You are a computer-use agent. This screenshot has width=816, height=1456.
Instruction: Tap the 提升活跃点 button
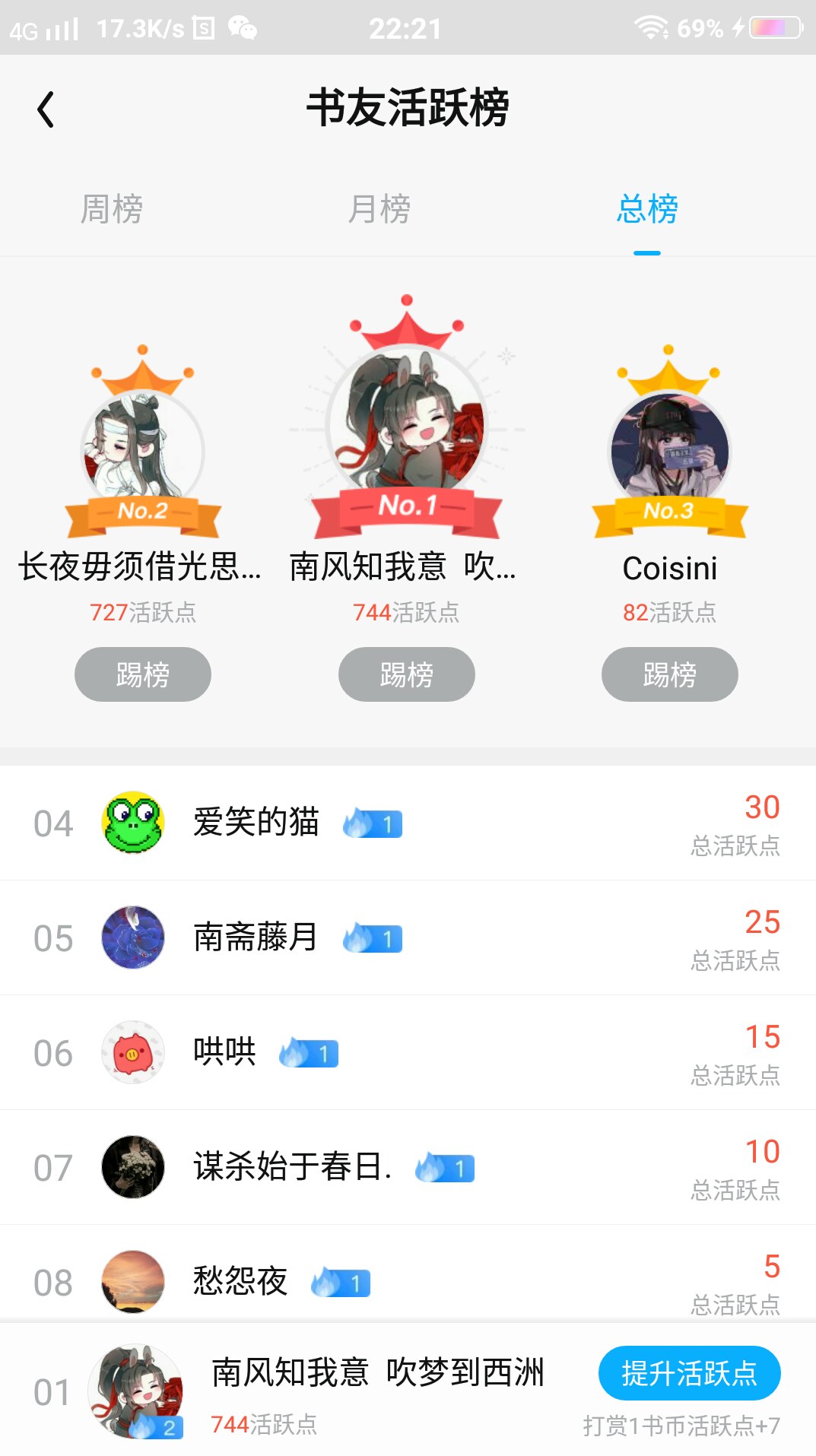[690, 1373]
